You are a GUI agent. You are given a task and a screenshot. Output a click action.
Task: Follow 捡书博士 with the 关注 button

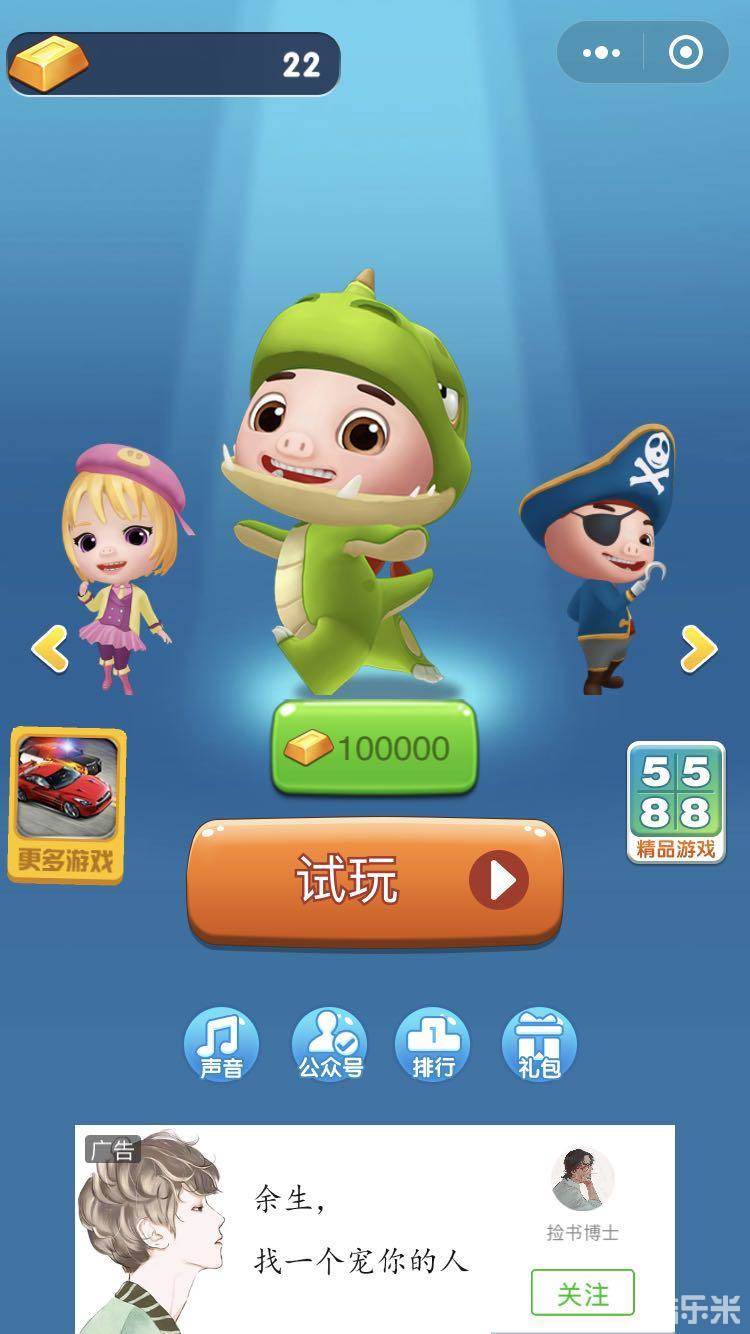582,1294
